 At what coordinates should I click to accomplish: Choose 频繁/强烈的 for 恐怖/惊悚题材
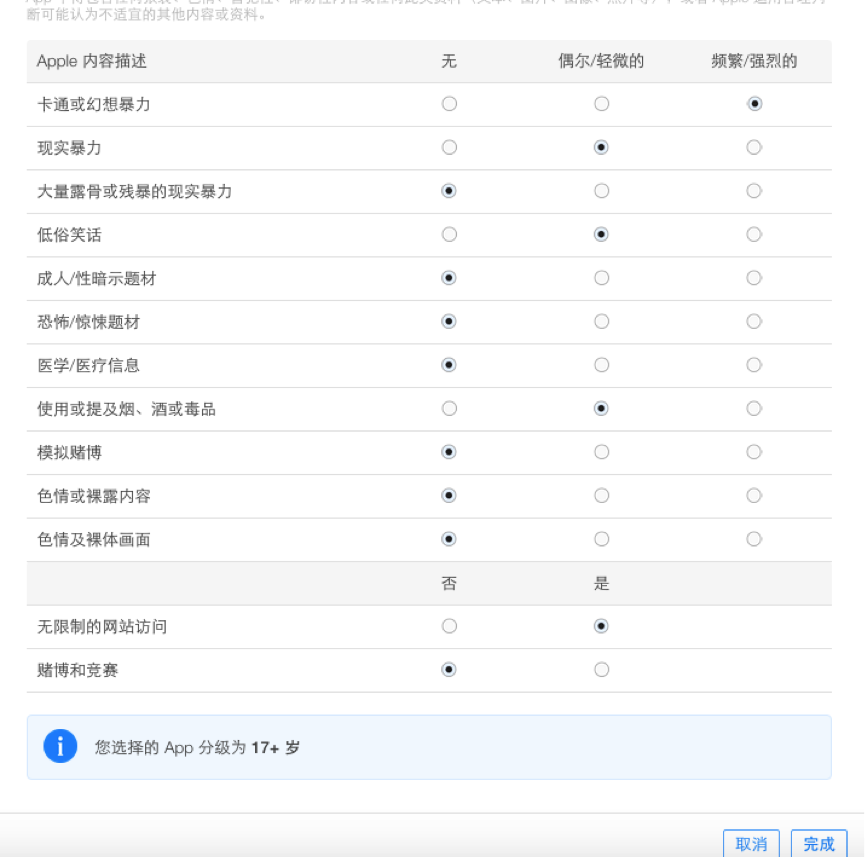pos(754,321)
